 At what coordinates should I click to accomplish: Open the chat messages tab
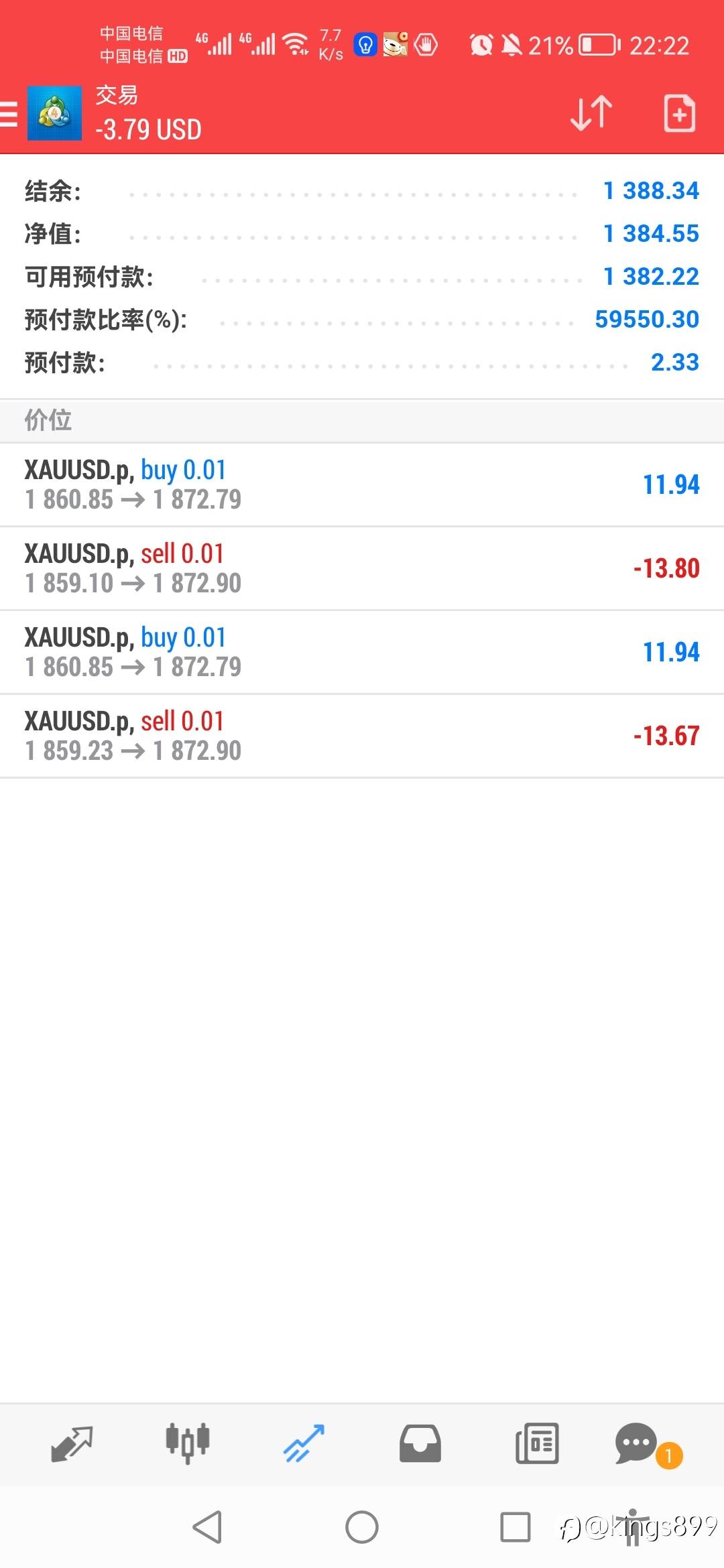point(637,1443)
